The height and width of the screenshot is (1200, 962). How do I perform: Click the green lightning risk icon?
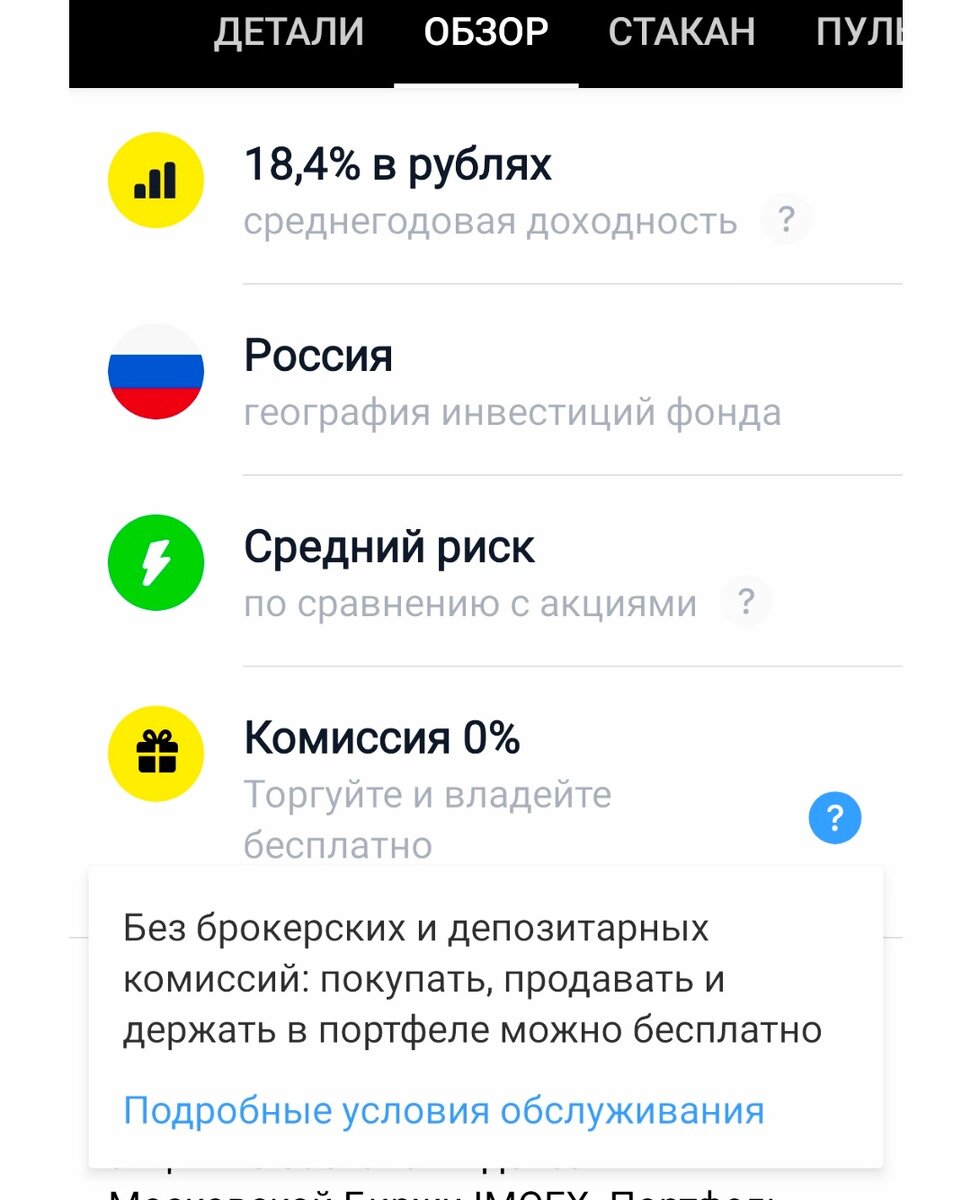(155, 562)
